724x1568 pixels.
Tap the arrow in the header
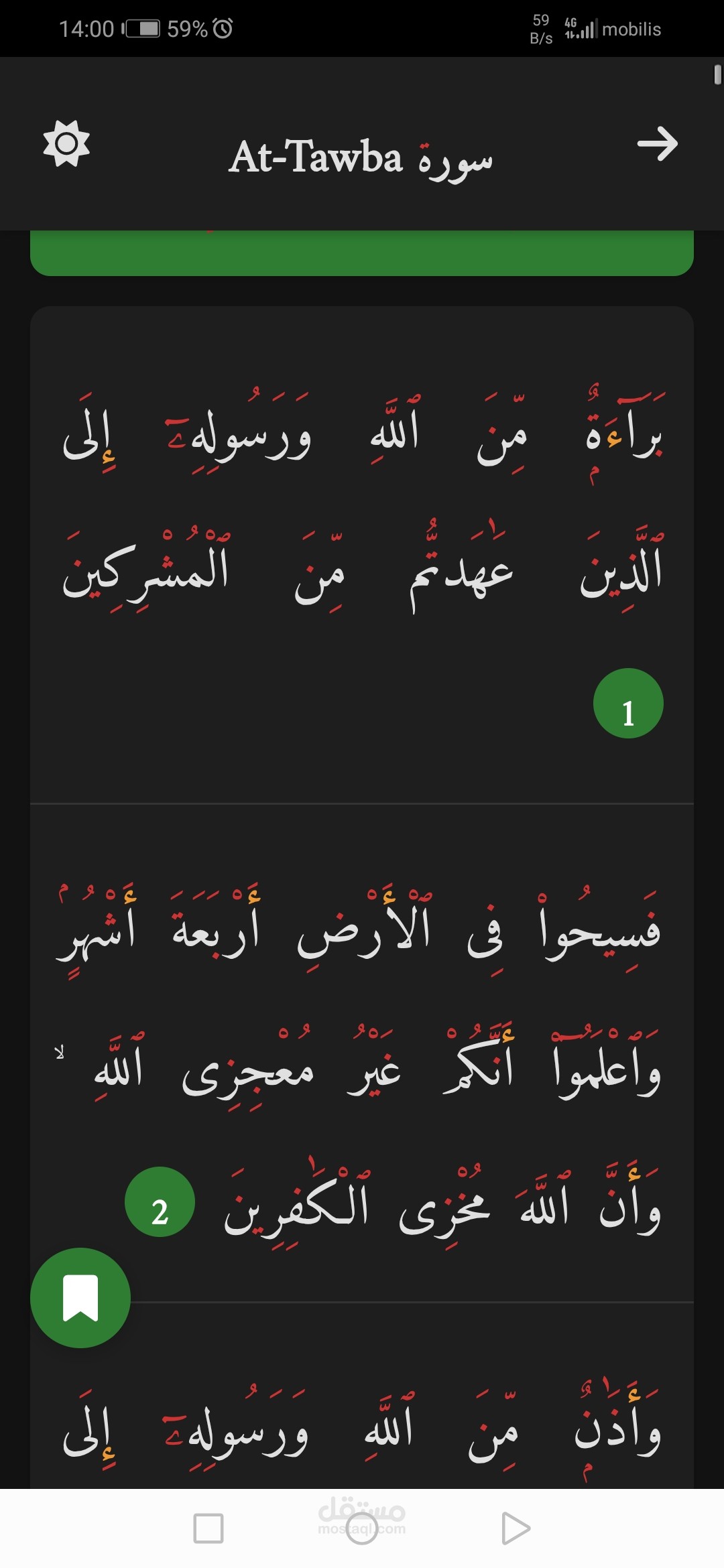[x=657, y=143]
